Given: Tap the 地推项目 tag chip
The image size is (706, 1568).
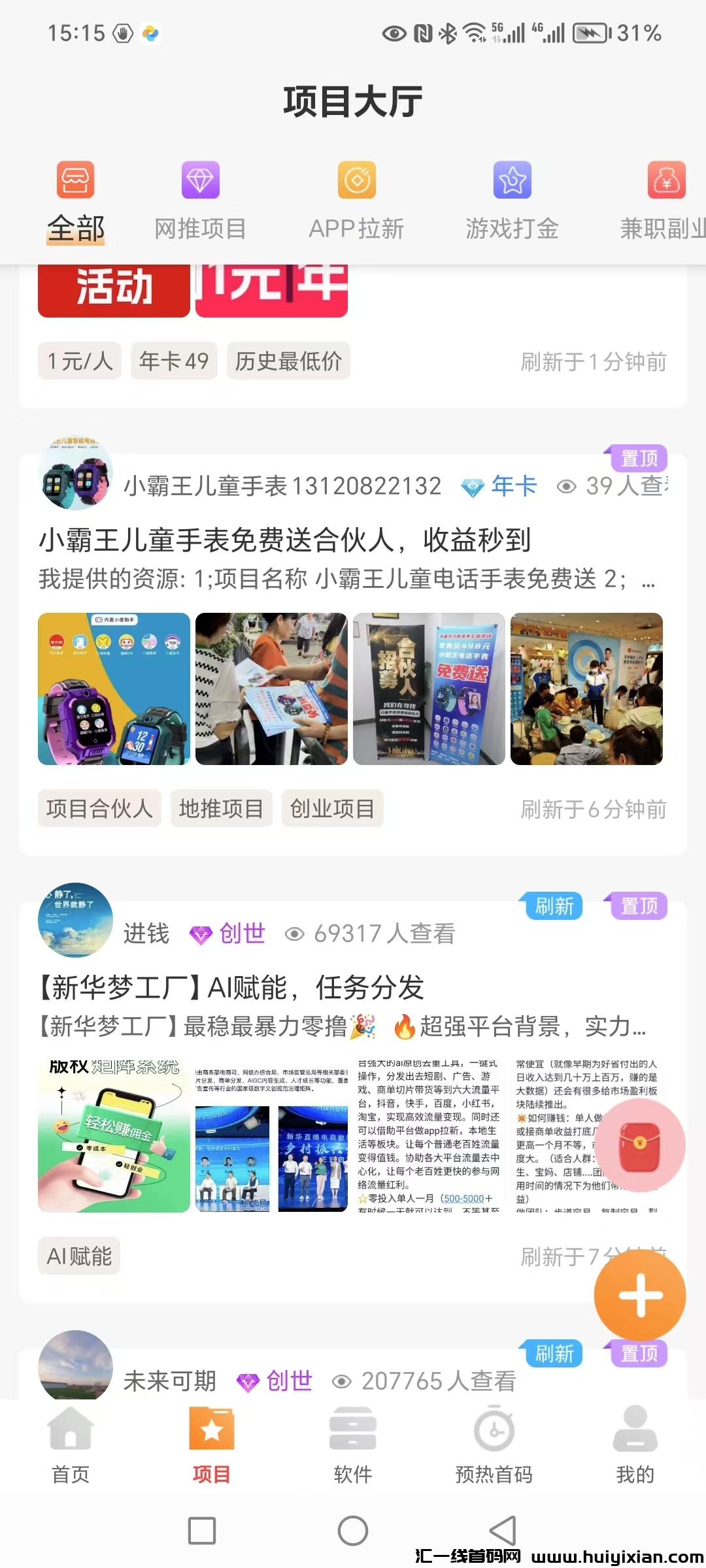Looking at the screenshot, I should 221,809.
